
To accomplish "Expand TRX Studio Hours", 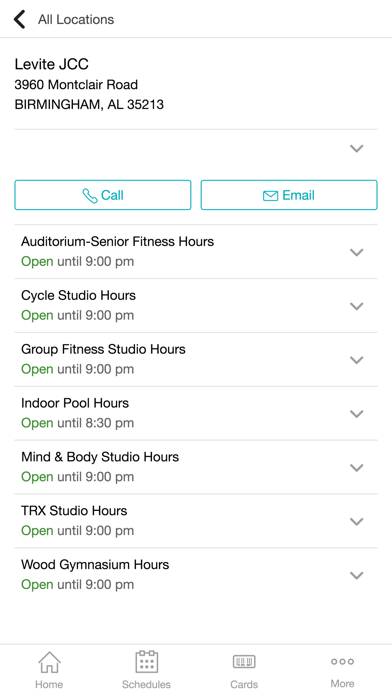I will pos(196,521).
